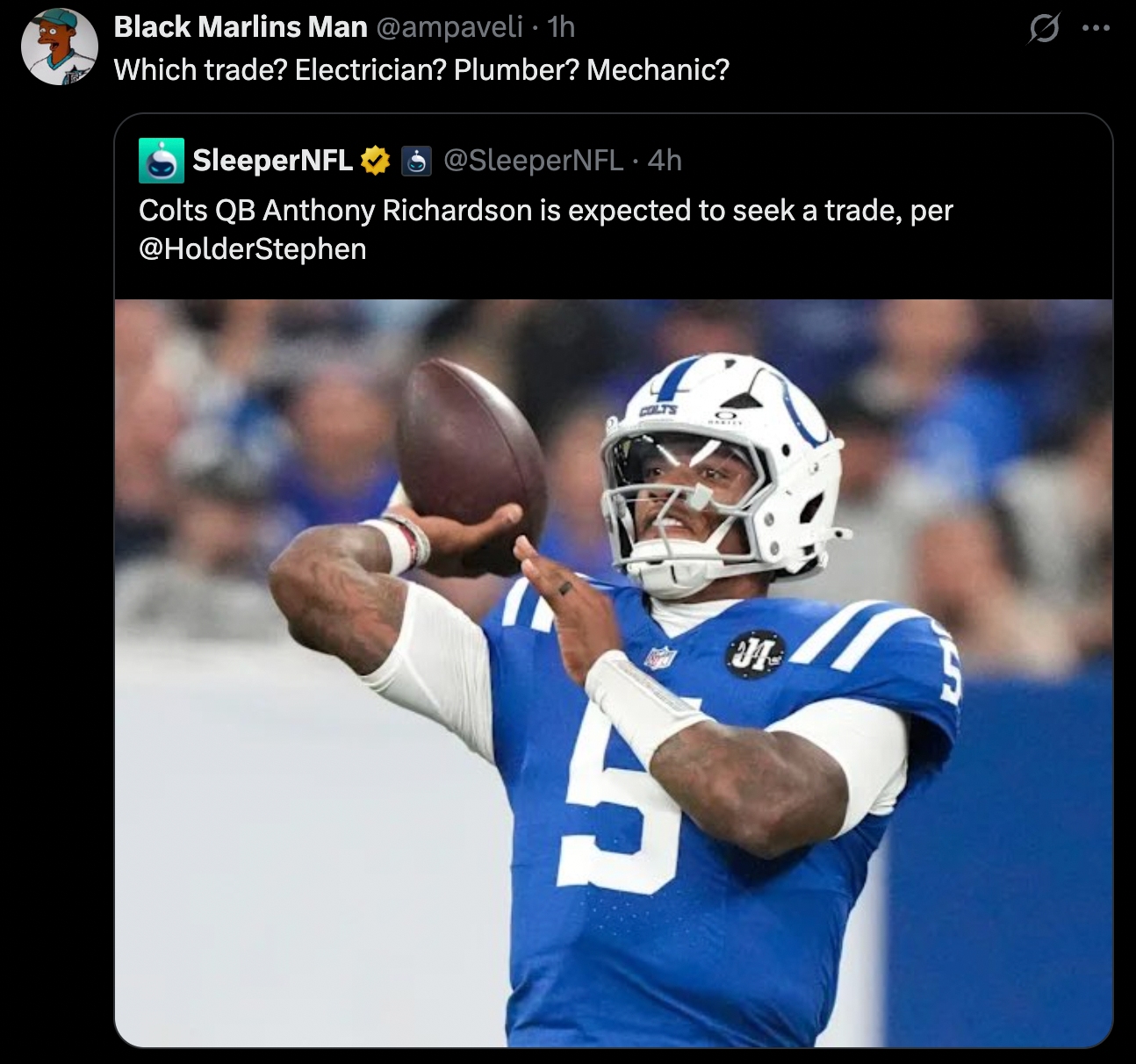The image size is (1136, 1064).
Task: Open the tweet's overflow menu
Action: pyautogui.click(x=1096, y=29)
